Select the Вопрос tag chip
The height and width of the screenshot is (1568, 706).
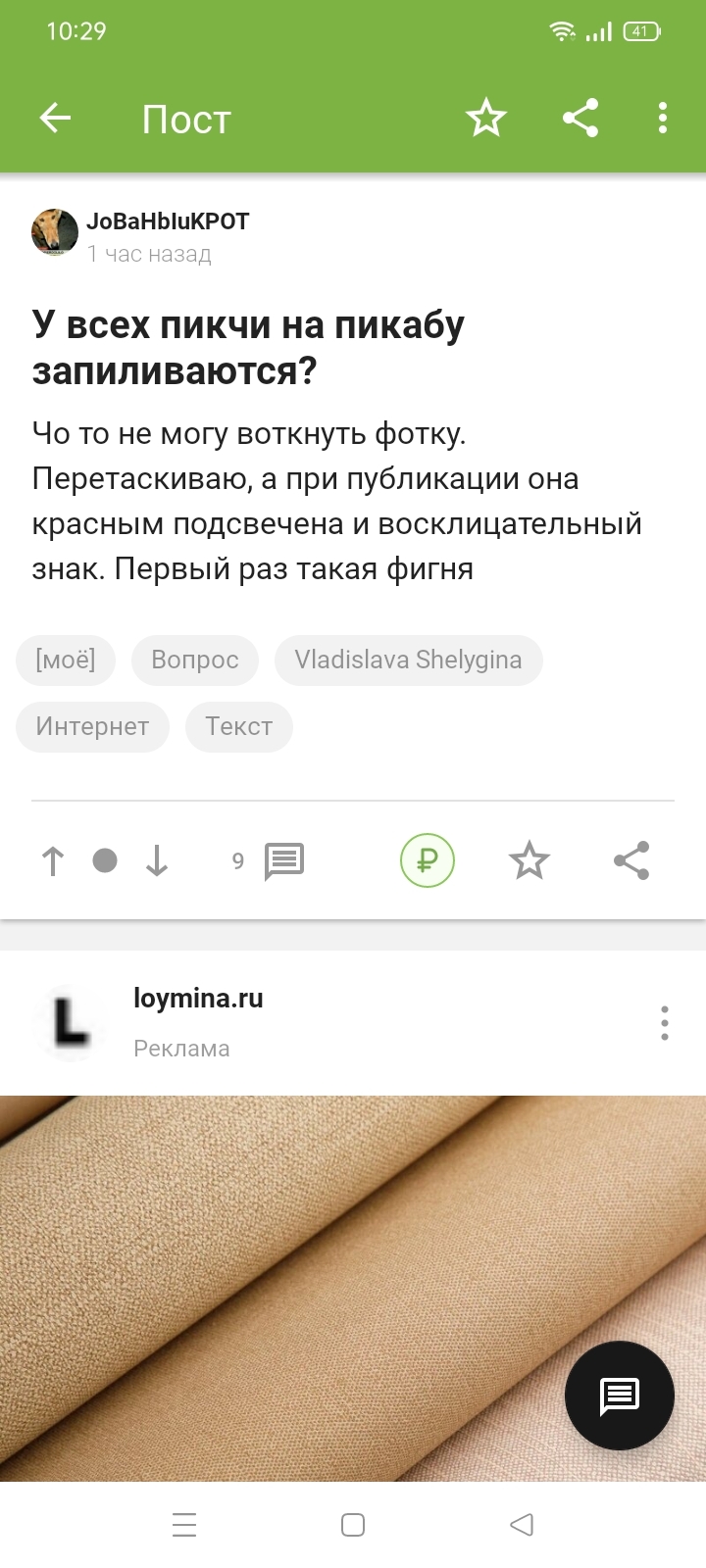point(195,660)
